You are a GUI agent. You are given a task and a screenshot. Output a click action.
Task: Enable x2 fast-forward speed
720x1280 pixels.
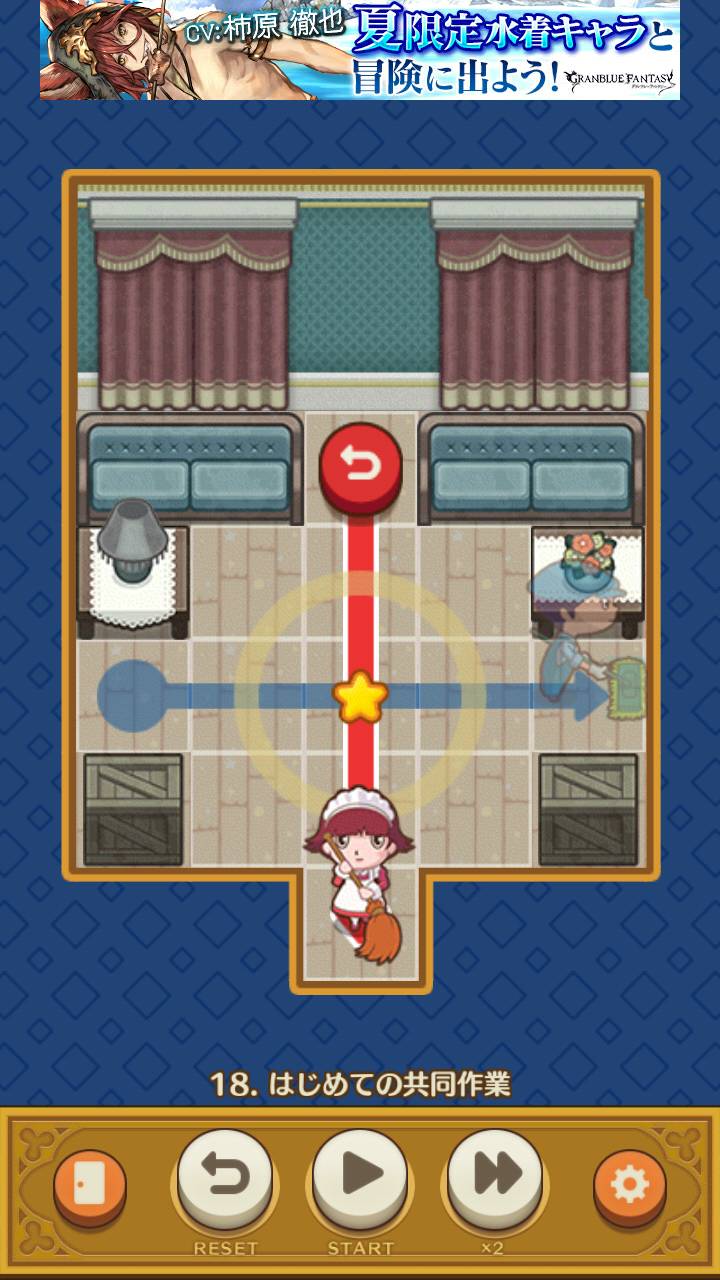click(495, 1176)
